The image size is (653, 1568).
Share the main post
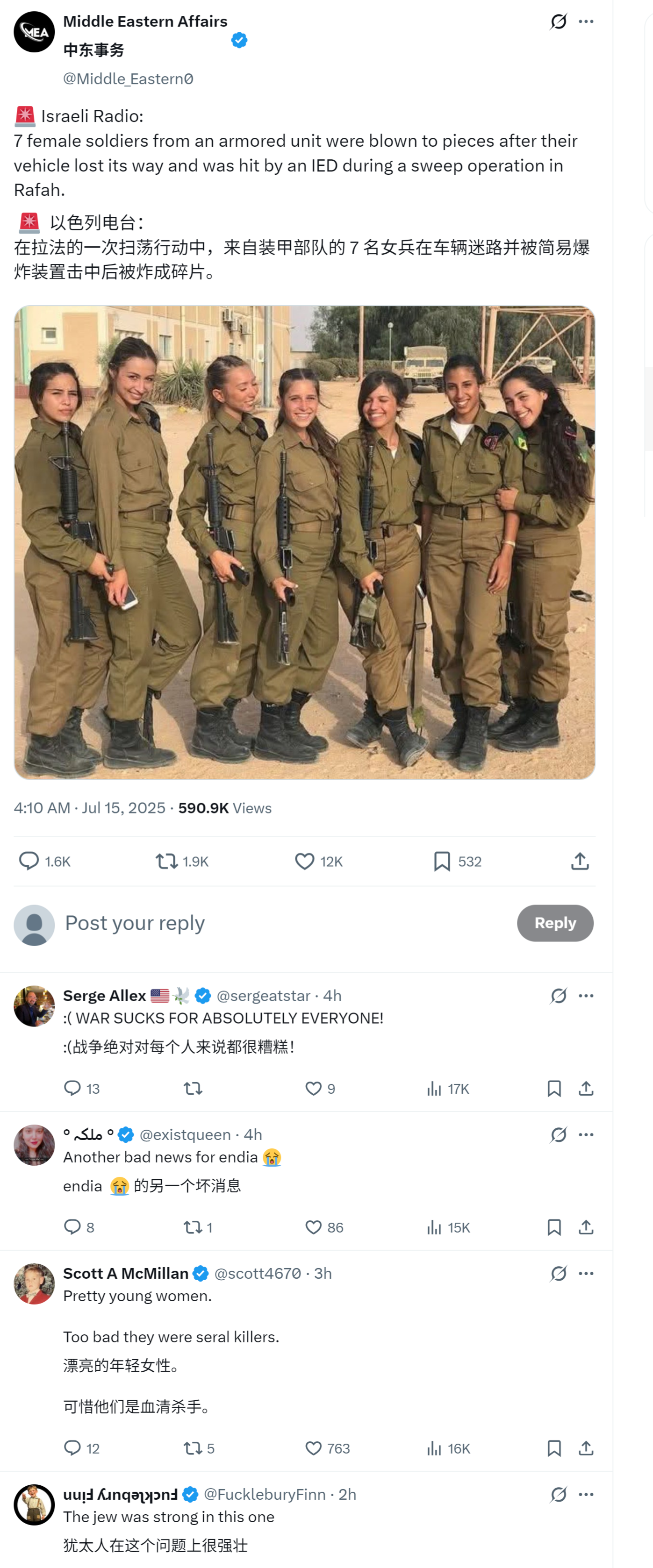click(x=580, y=861)
